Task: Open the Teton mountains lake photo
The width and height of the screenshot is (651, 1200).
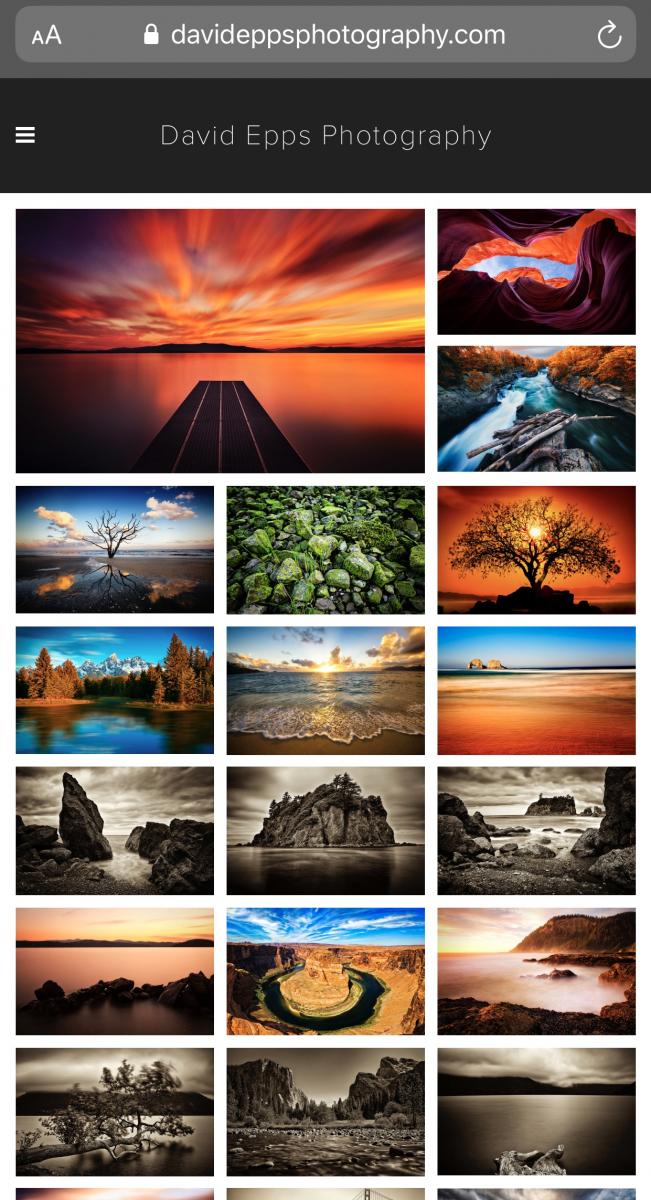Action: [x=115, y=690]
